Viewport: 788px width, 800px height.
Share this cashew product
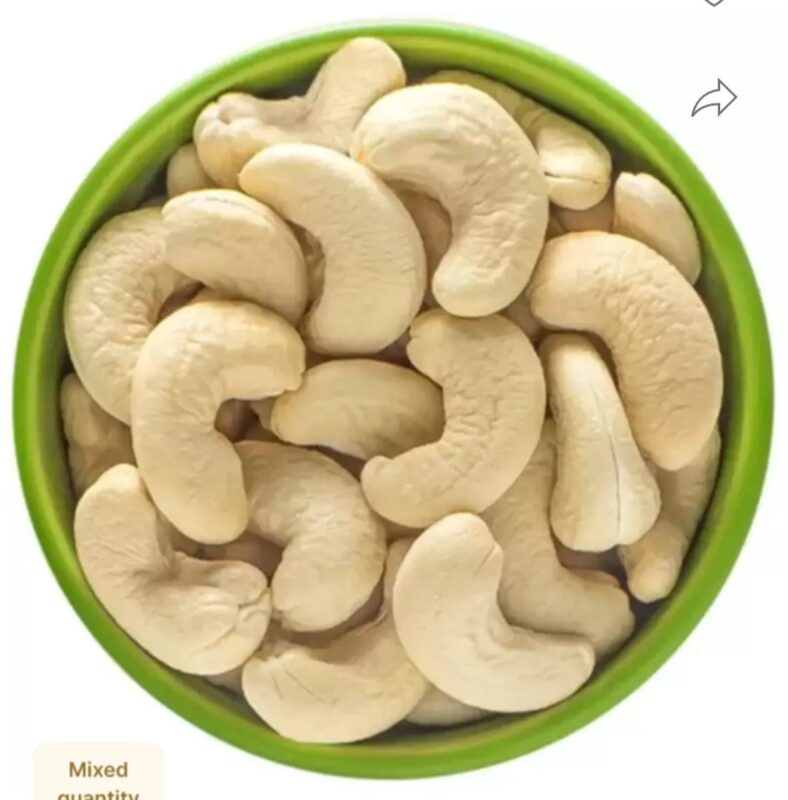tap(714, 98)
